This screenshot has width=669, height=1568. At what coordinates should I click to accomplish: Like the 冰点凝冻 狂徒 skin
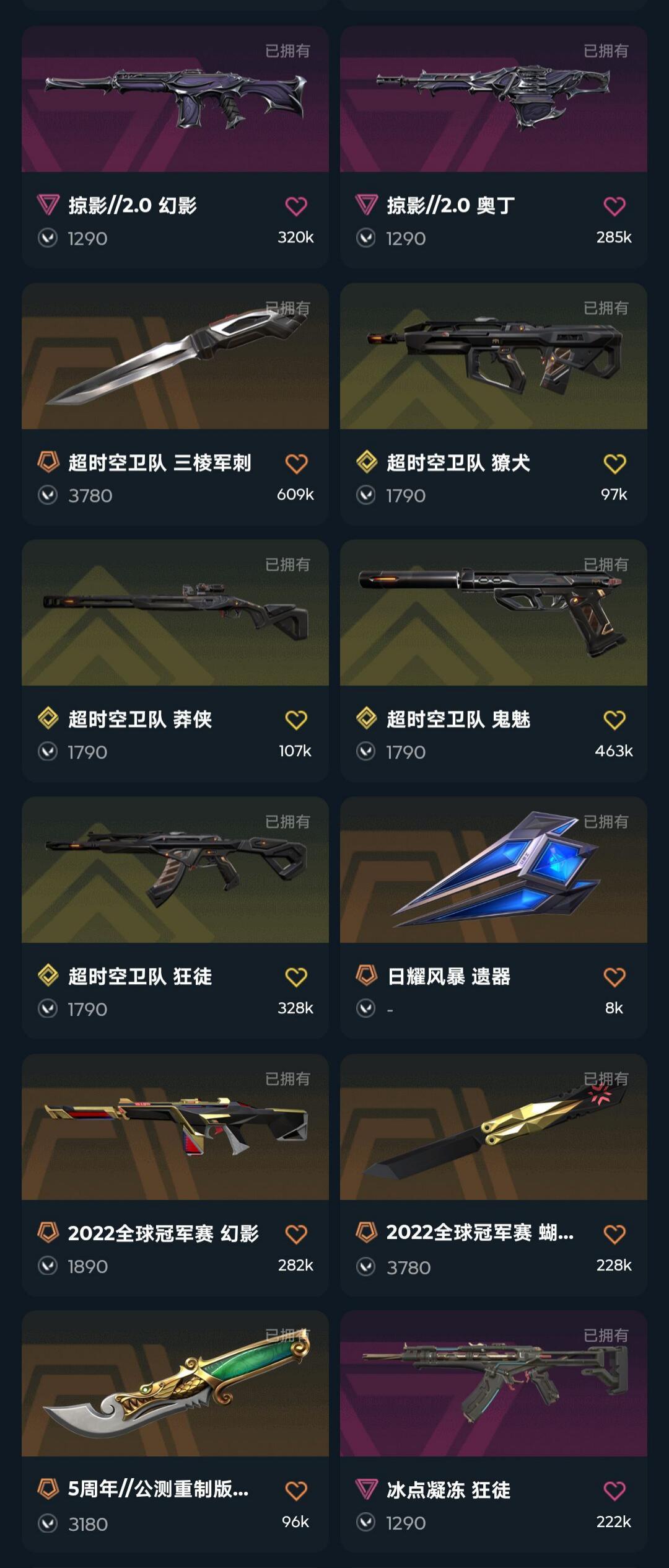[614, 1491]
